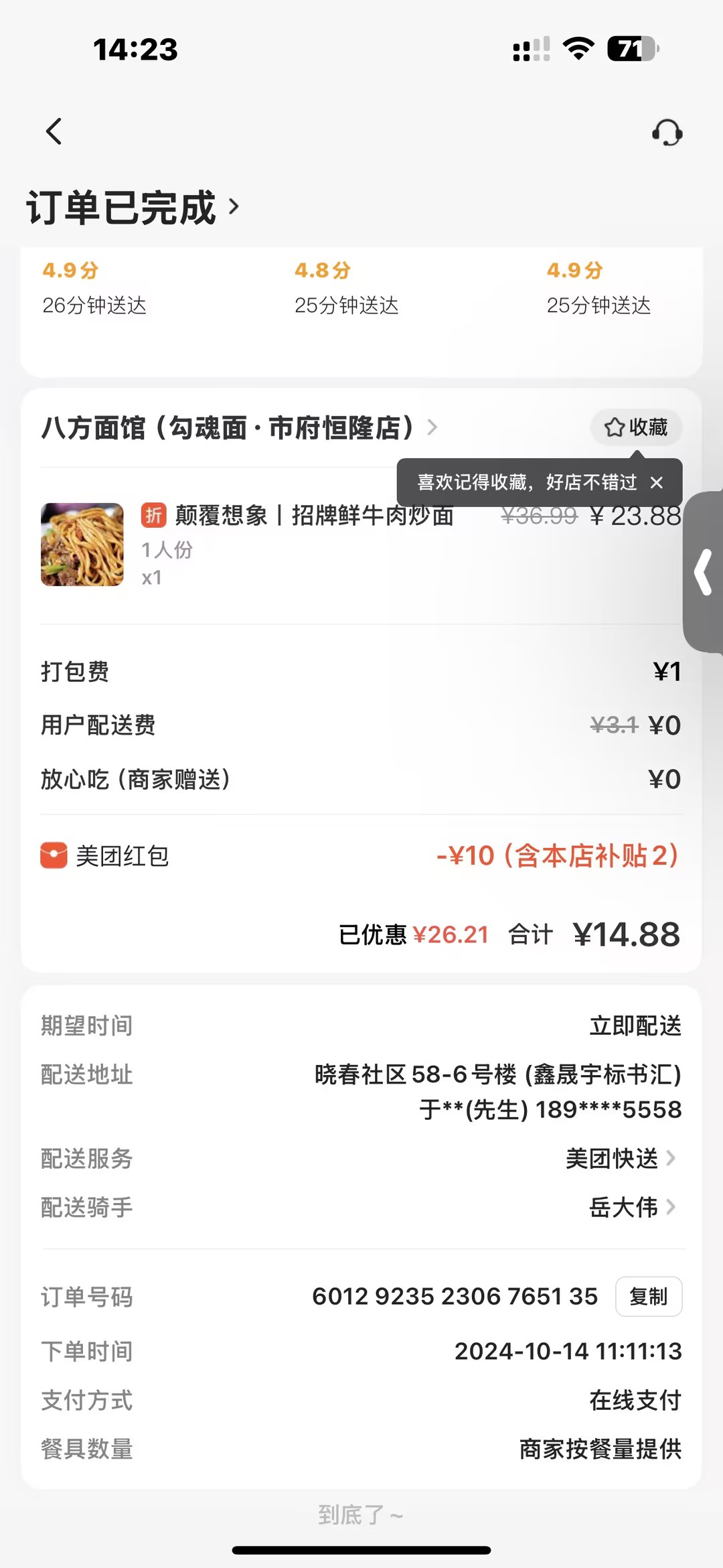Favorite the shop with 收藏 button
The height and width of the screenshot is (1568, 723).
pos(636,427)
